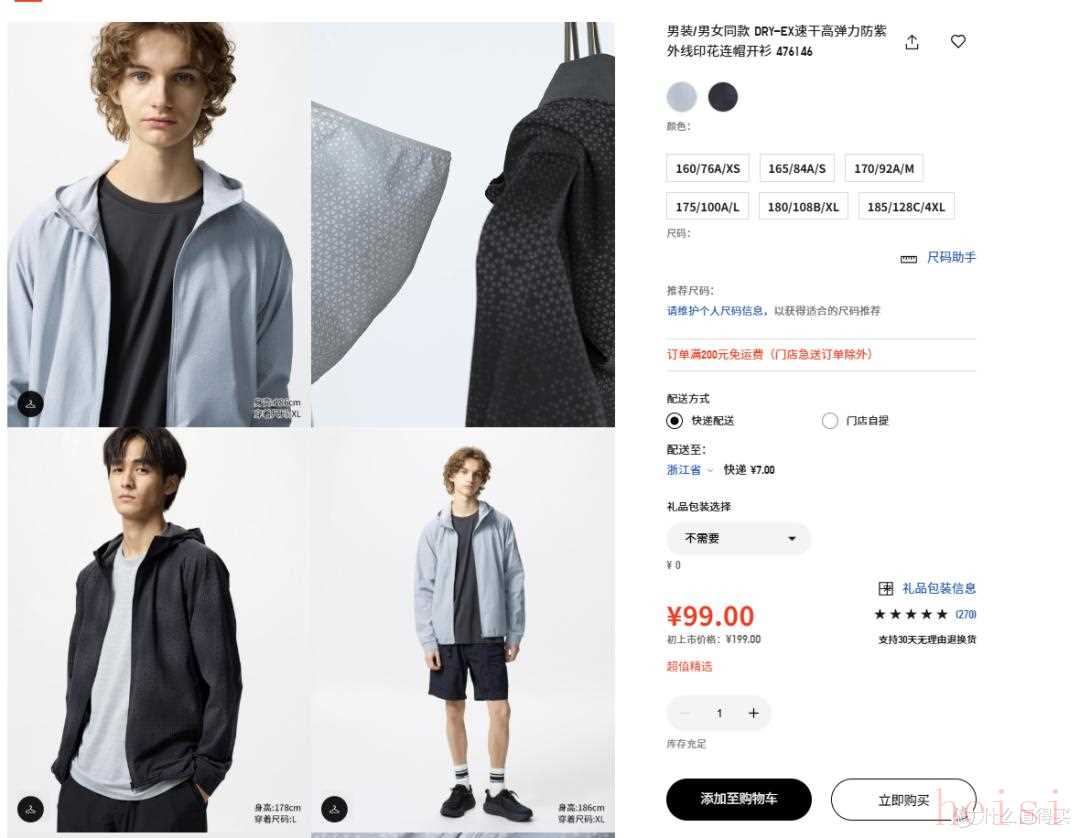Open the gift wrapping dropdown 不需要

click(739, 539)
